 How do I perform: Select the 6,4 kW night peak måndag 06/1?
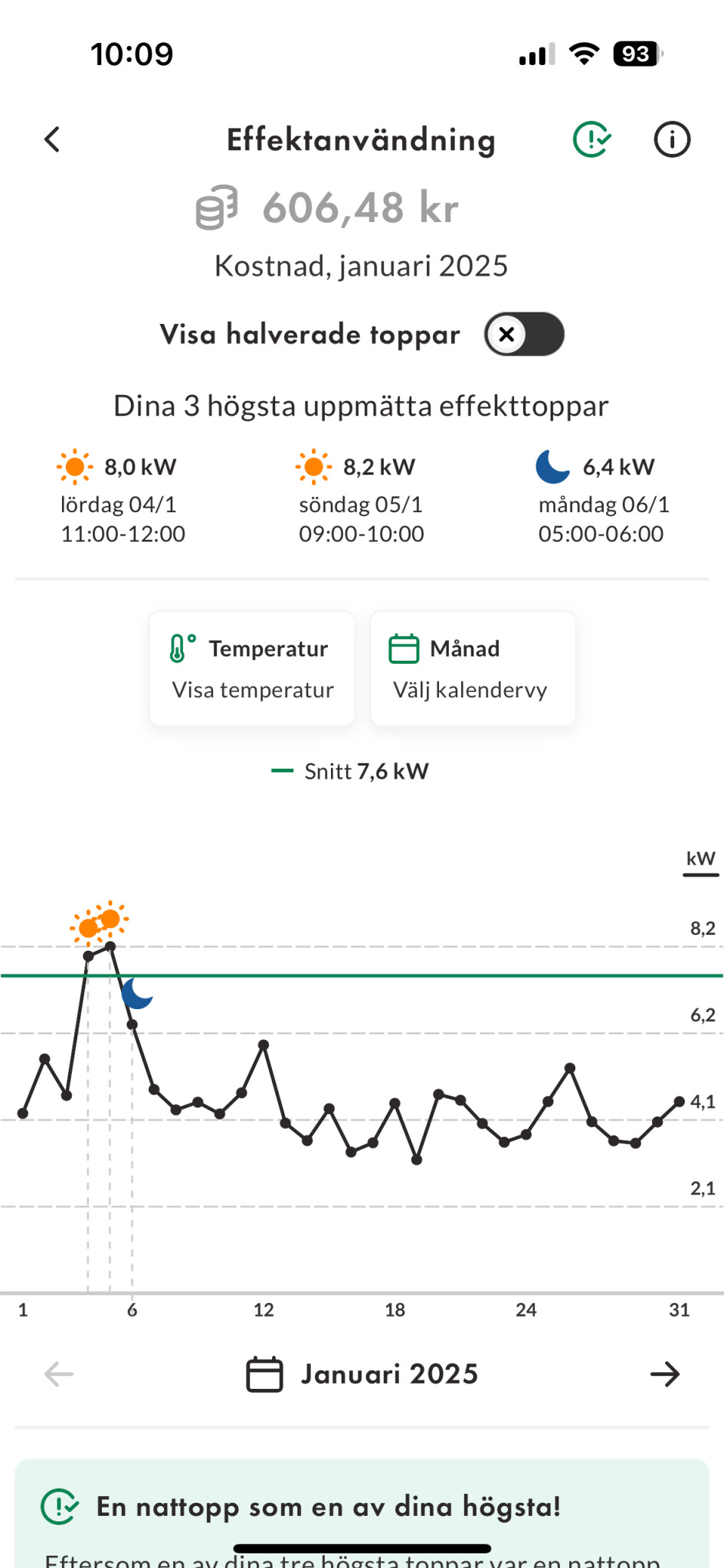[x=602, y=498]
